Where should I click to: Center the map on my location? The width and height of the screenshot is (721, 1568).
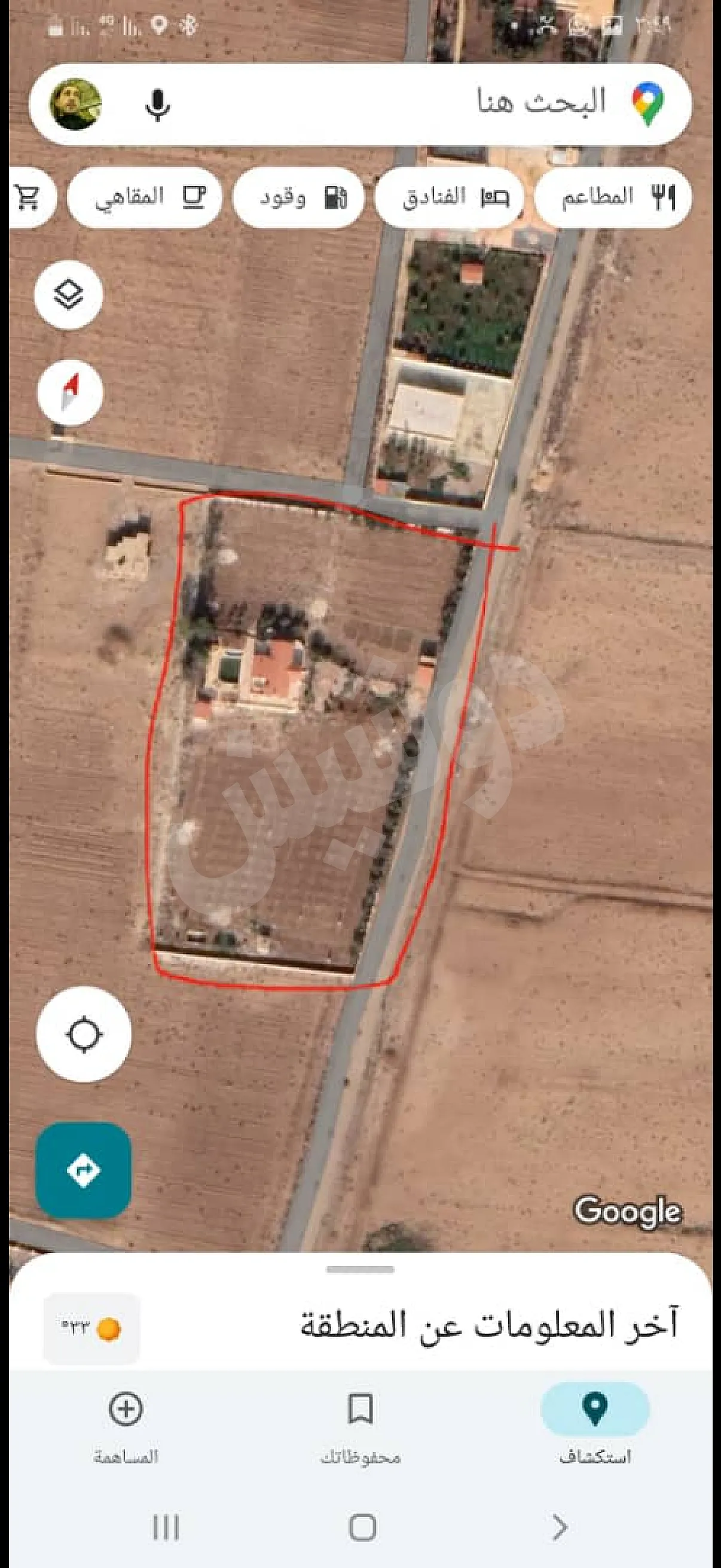point(84,1034)
